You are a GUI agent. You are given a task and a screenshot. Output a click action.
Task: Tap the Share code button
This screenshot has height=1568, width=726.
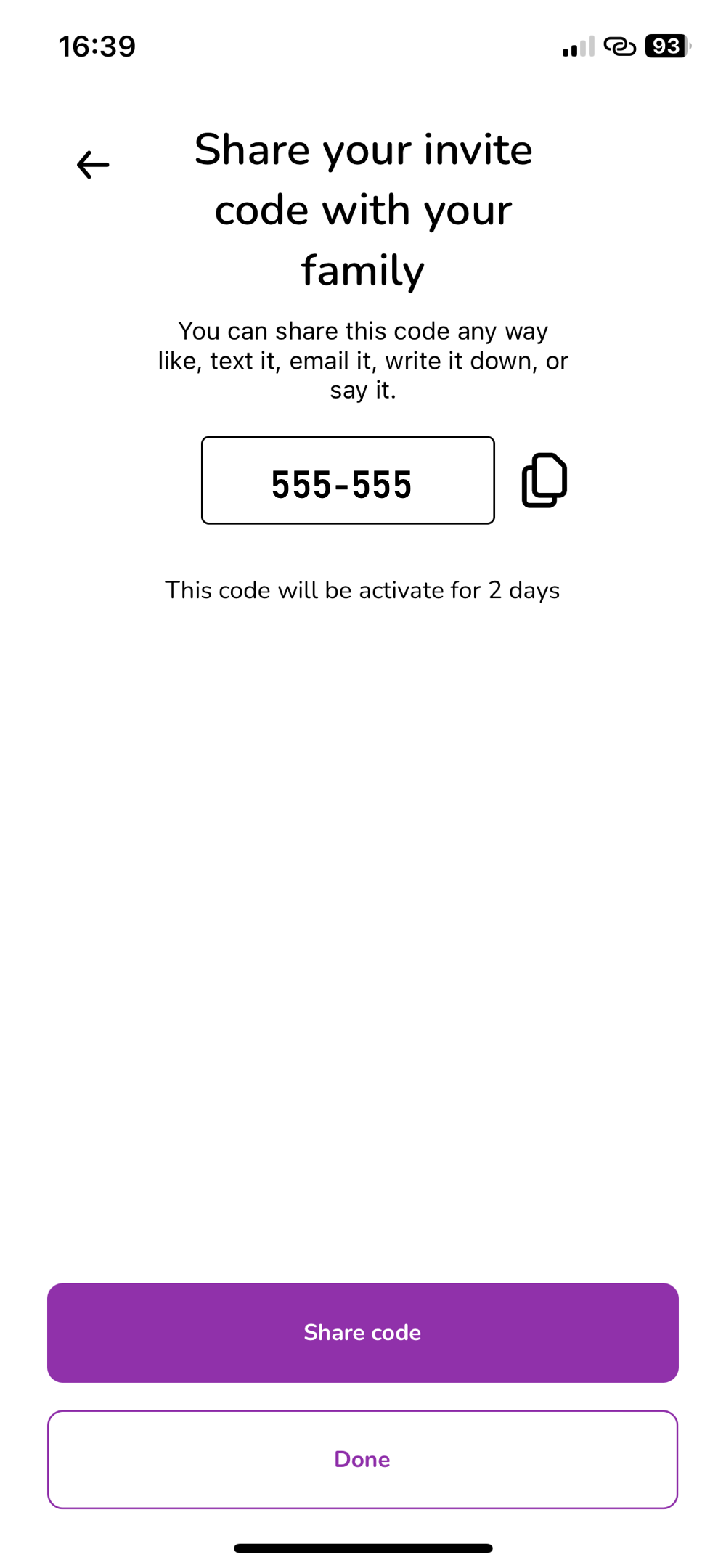click(x=363, y=1333)
